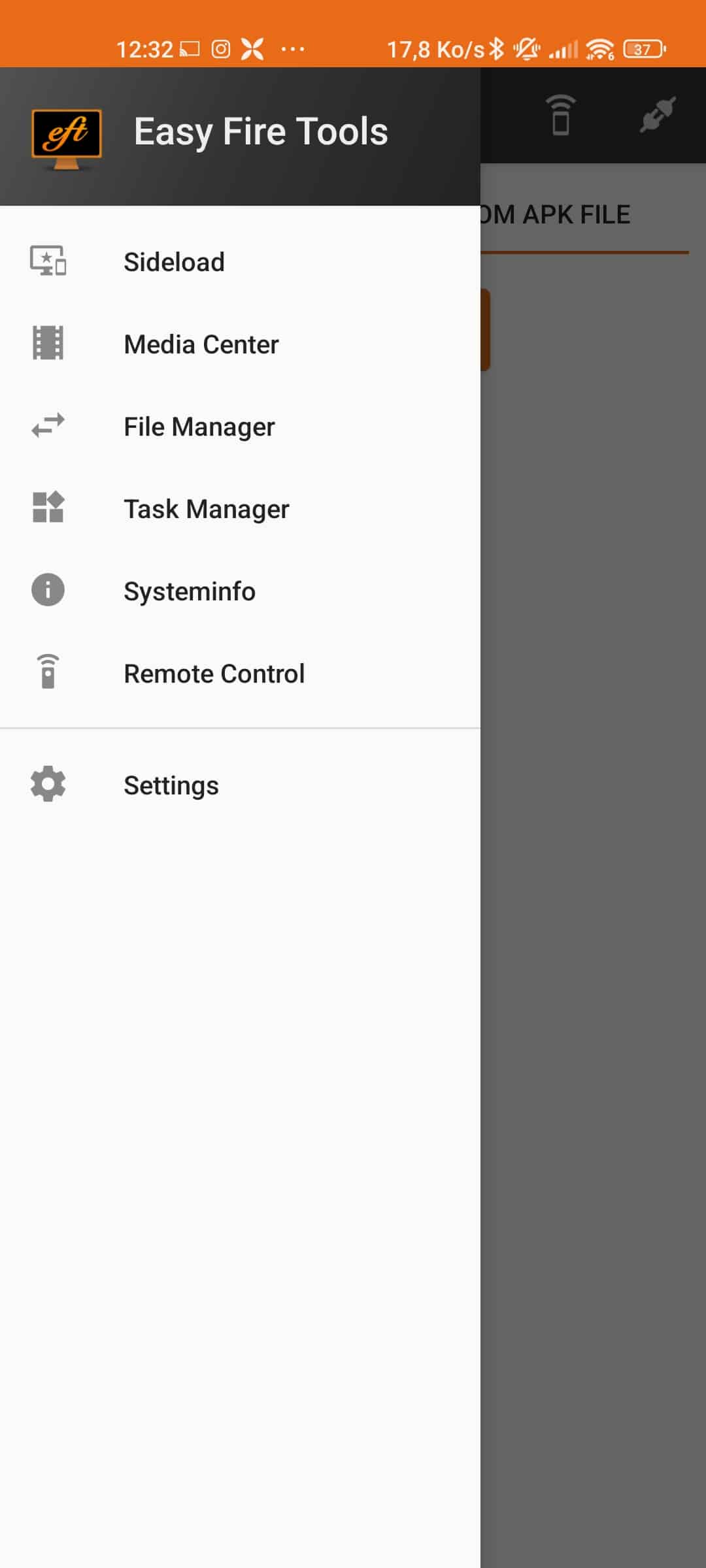This screenshot has width=706, height=1568.
Task: Tap the remote icon in the toolbar
Action: tap(561, 115)
